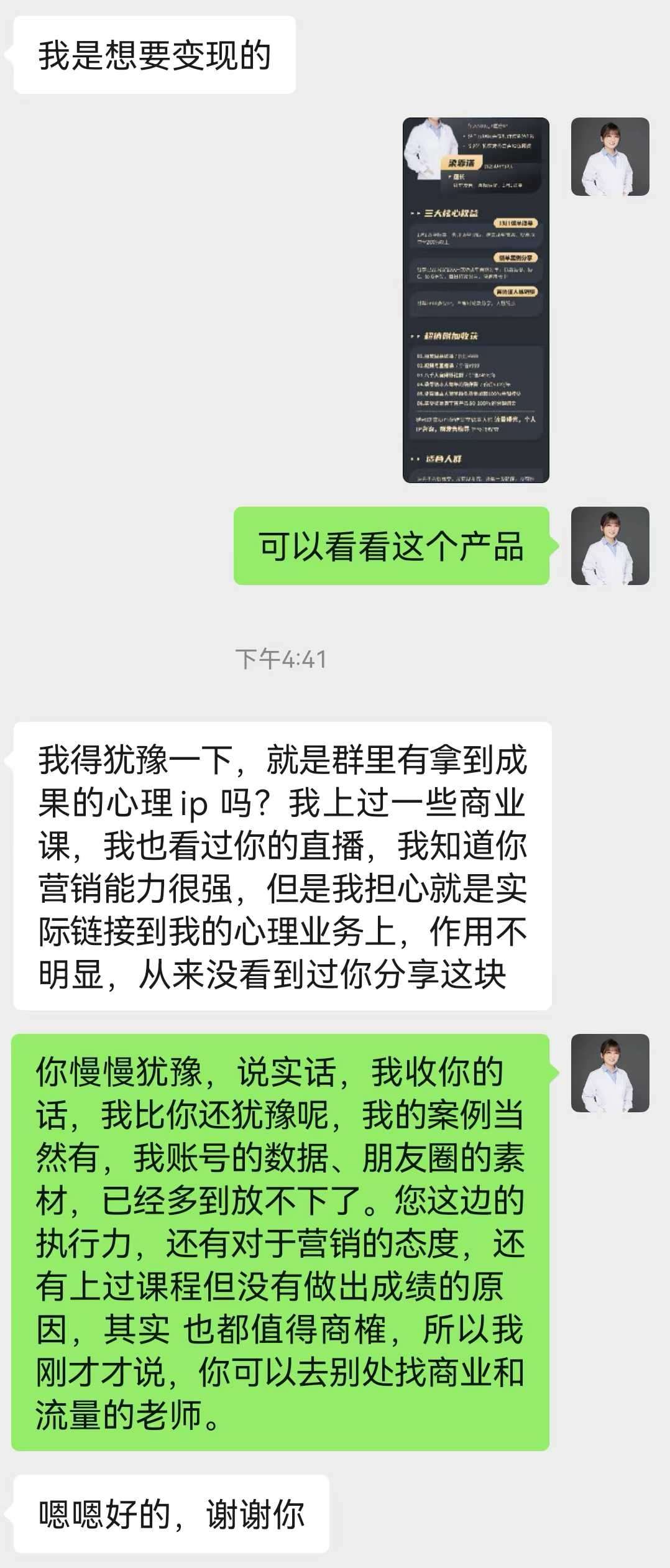
Task: Tap sender avatar beside the product poster image
Action: 610,157
